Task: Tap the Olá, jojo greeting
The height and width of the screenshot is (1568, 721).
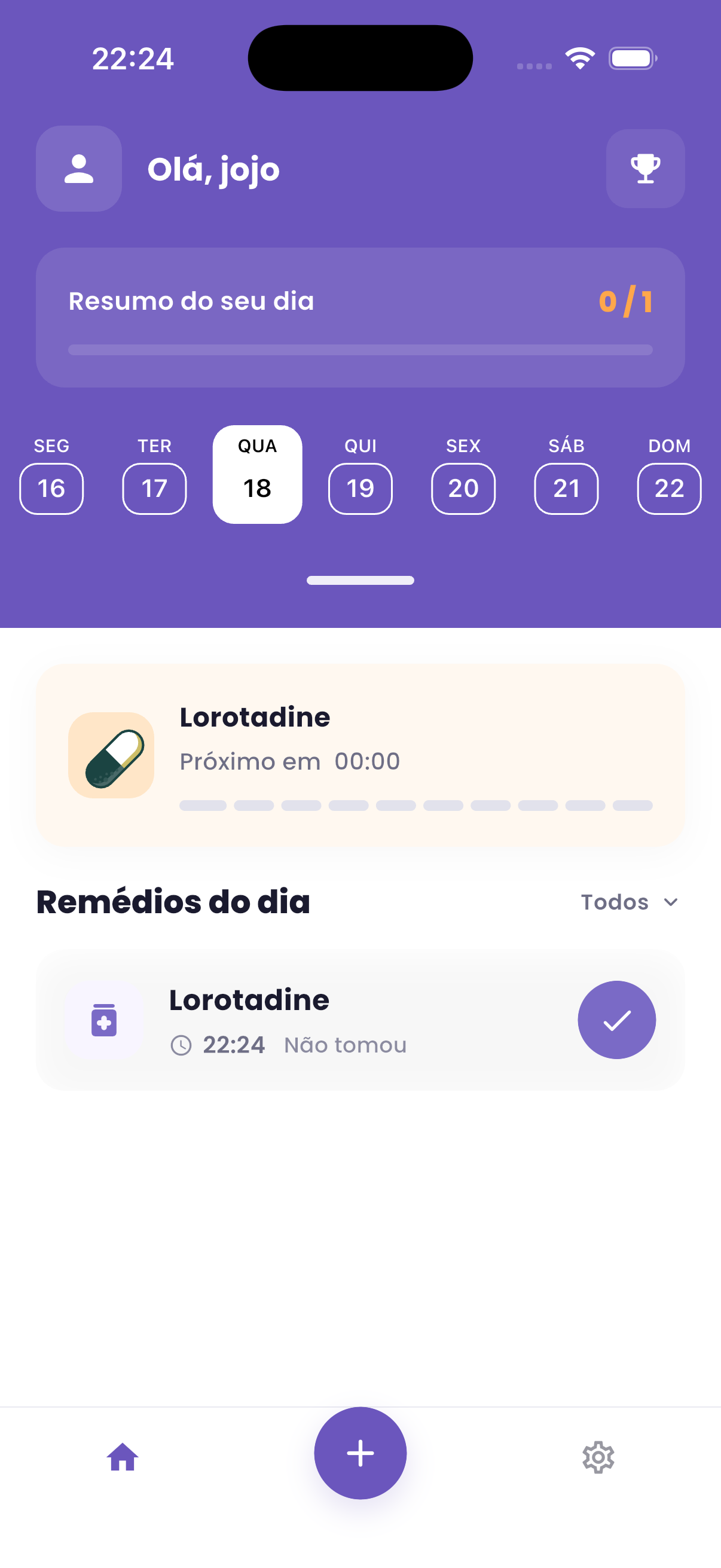Action: [x=214, y=169]
